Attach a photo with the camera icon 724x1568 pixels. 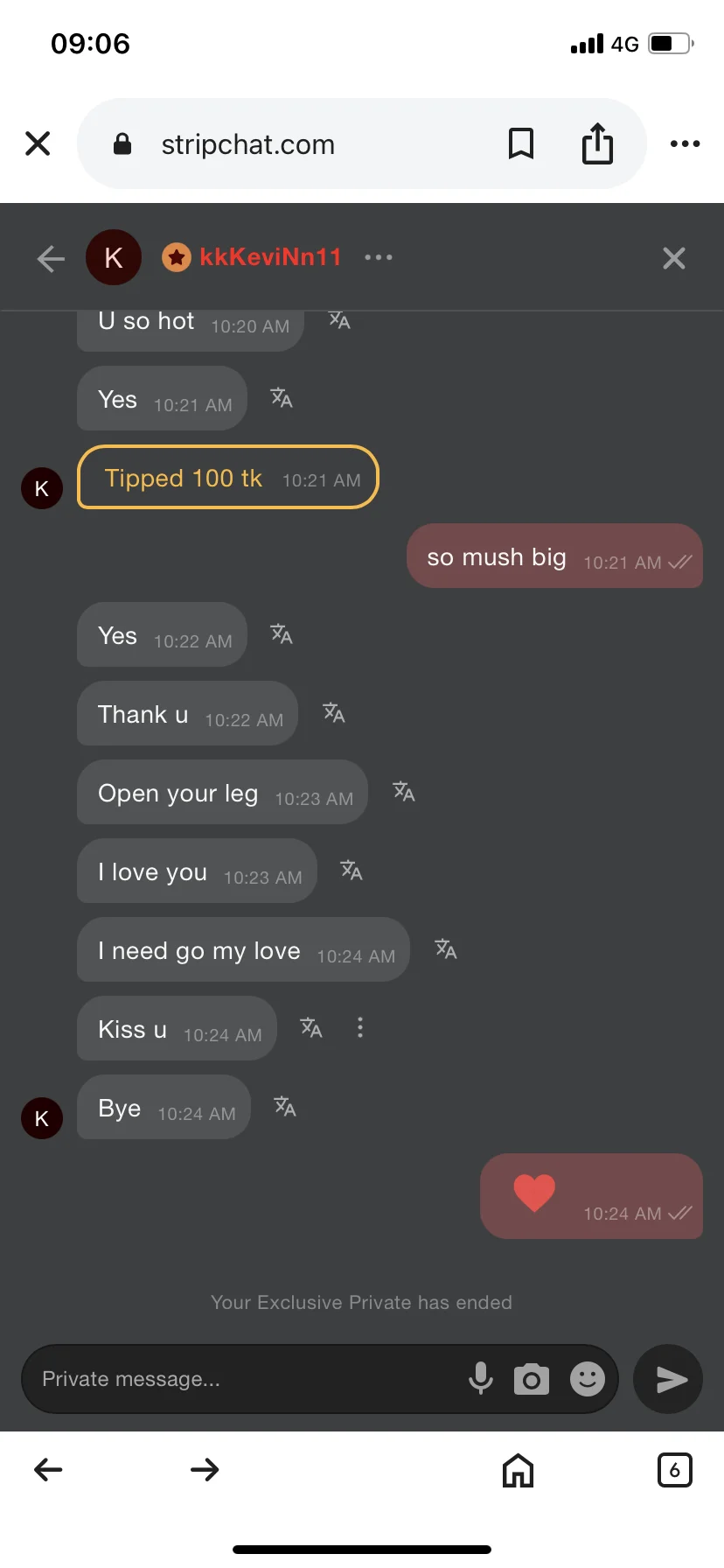coord(531,1380)
